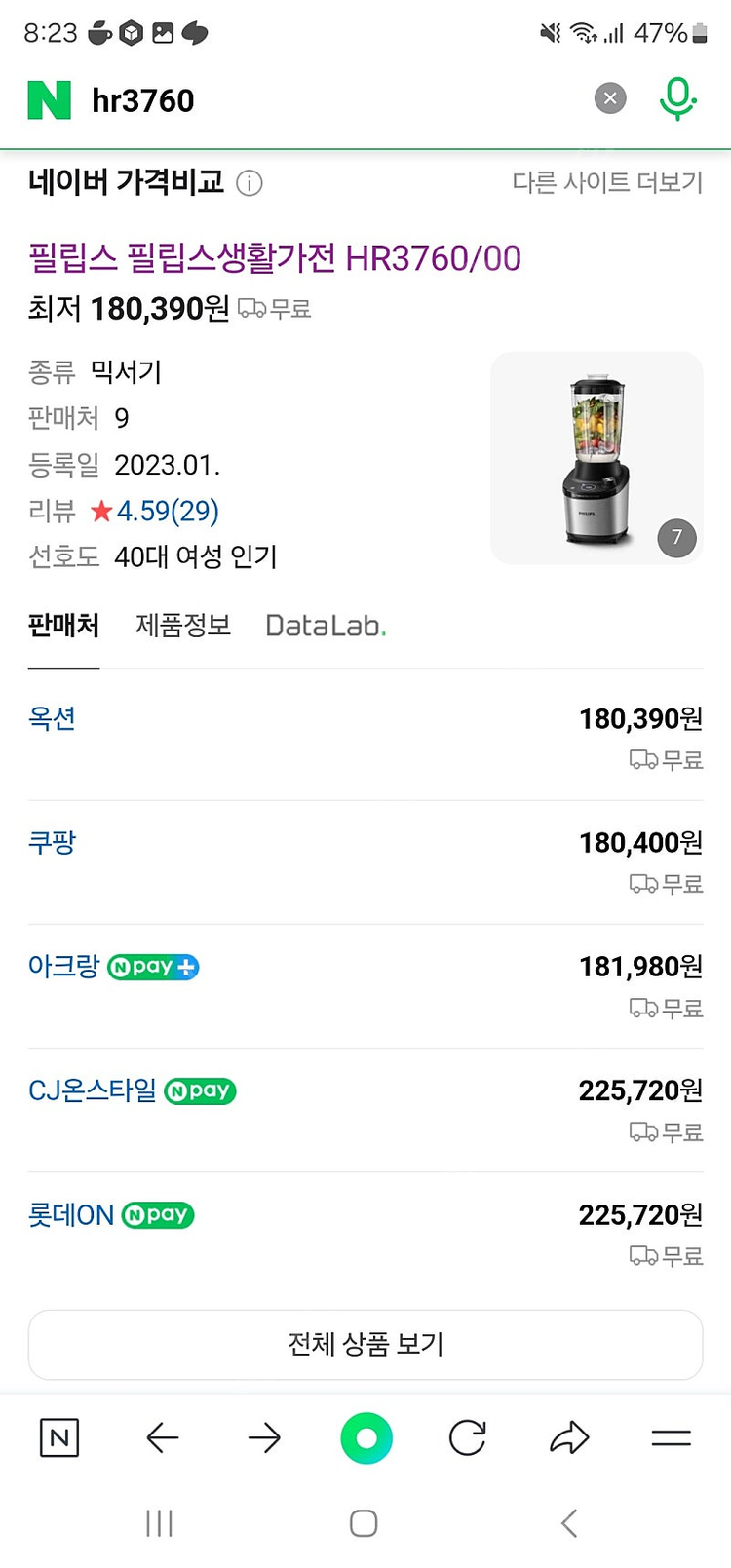
Task: Tap the 전체 상품 보기 button
Action: point(365,1344)
